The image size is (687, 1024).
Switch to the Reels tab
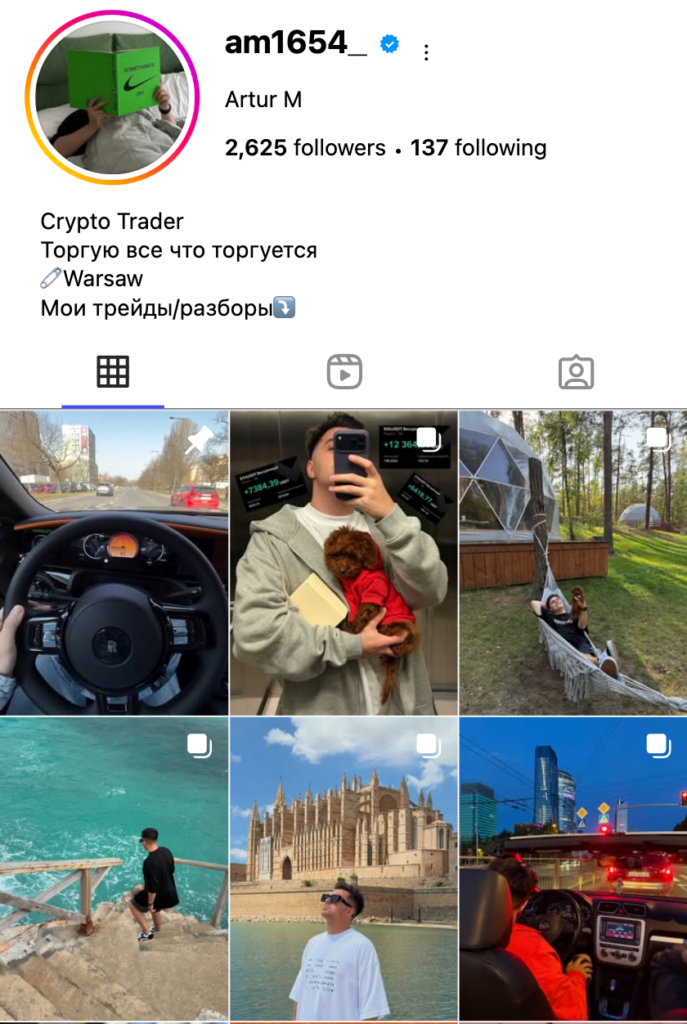(x=344, y=372)
